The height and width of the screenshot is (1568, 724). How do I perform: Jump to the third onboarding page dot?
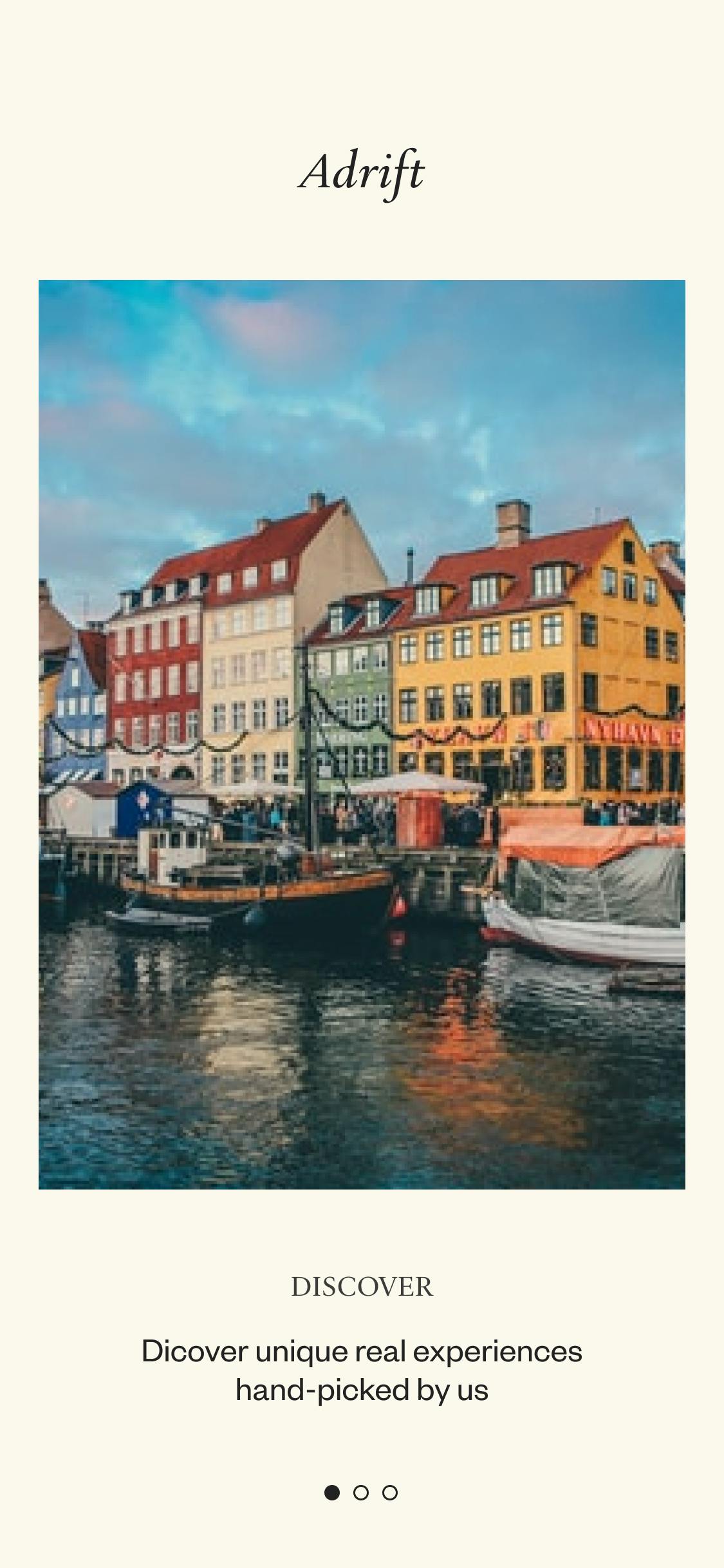pyautogui.click(x=390, y=1492)
